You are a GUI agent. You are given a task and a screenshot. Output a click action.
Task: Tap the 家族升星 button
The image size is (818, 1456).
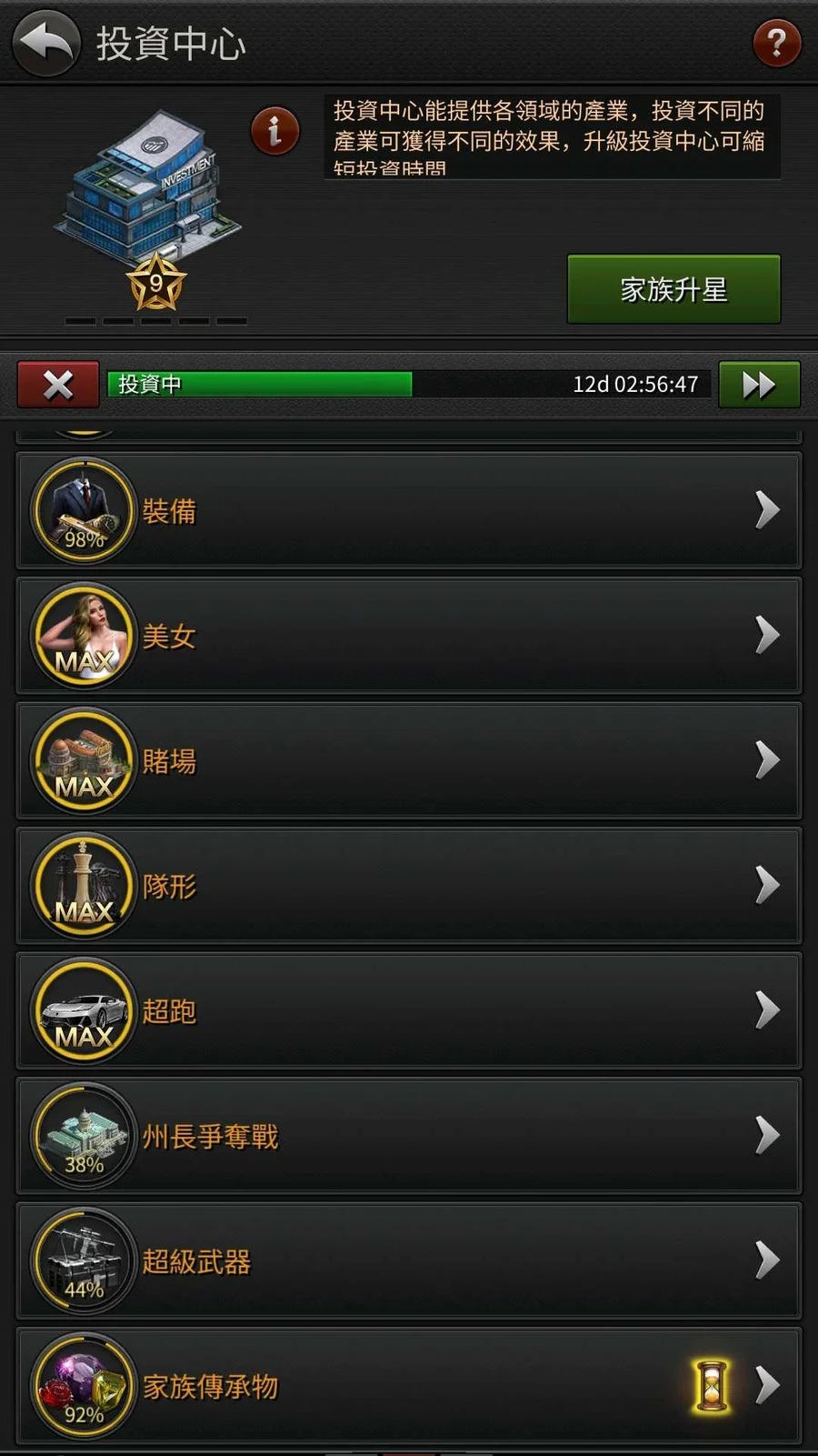[673, 289]
